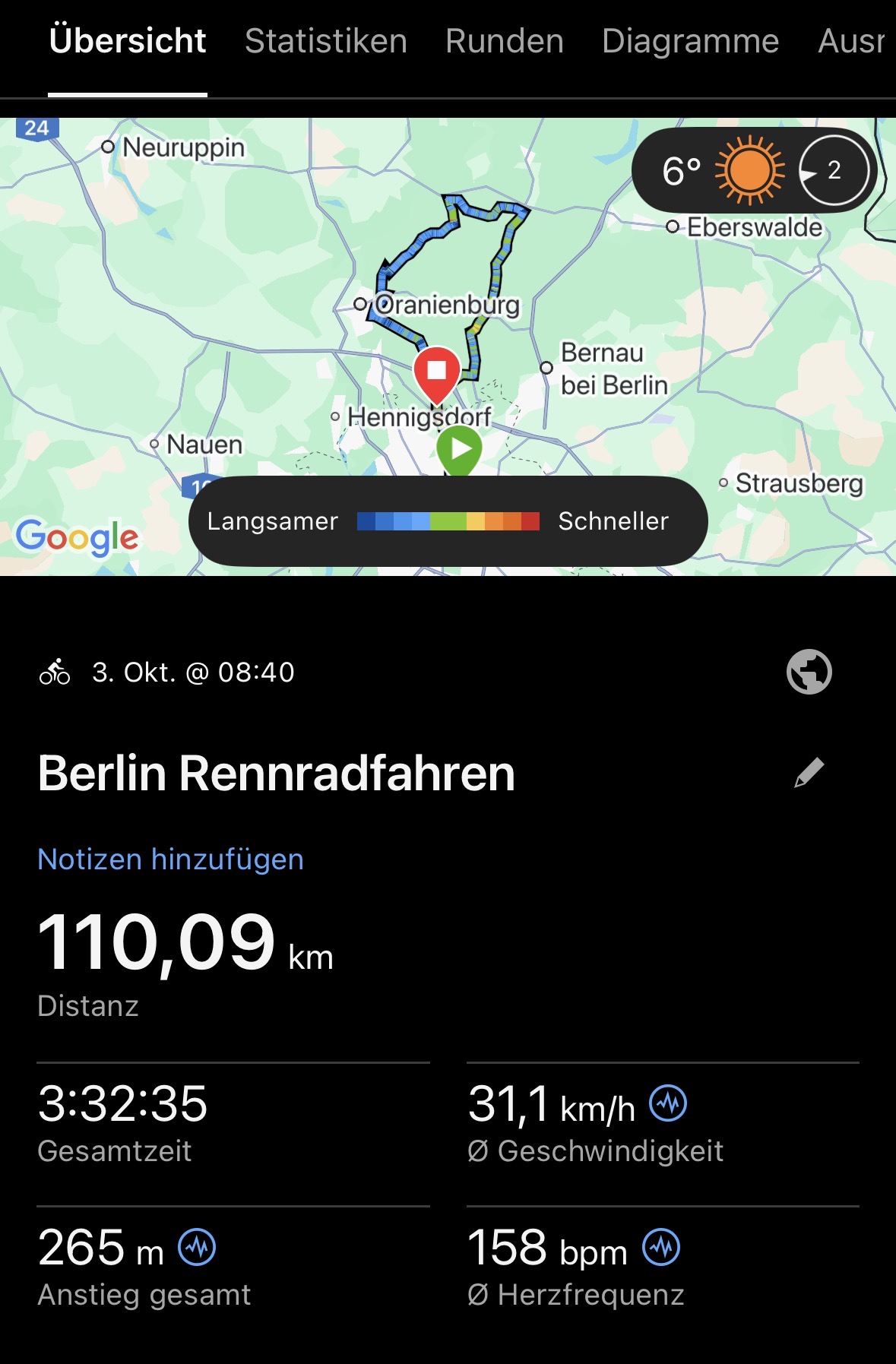Edit the activity name with the pencil icon
The image size is (896, 1364).
coord(809,773)
